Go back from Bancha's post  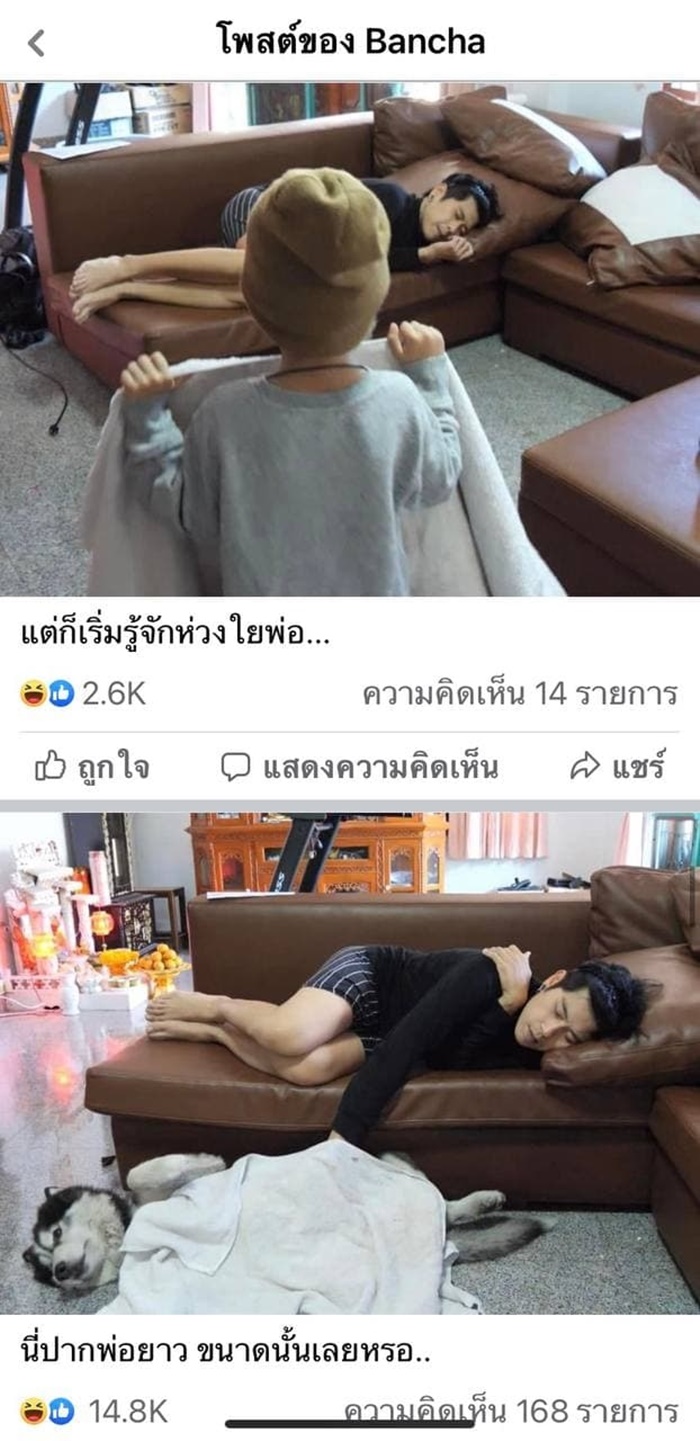coord(36,42)
